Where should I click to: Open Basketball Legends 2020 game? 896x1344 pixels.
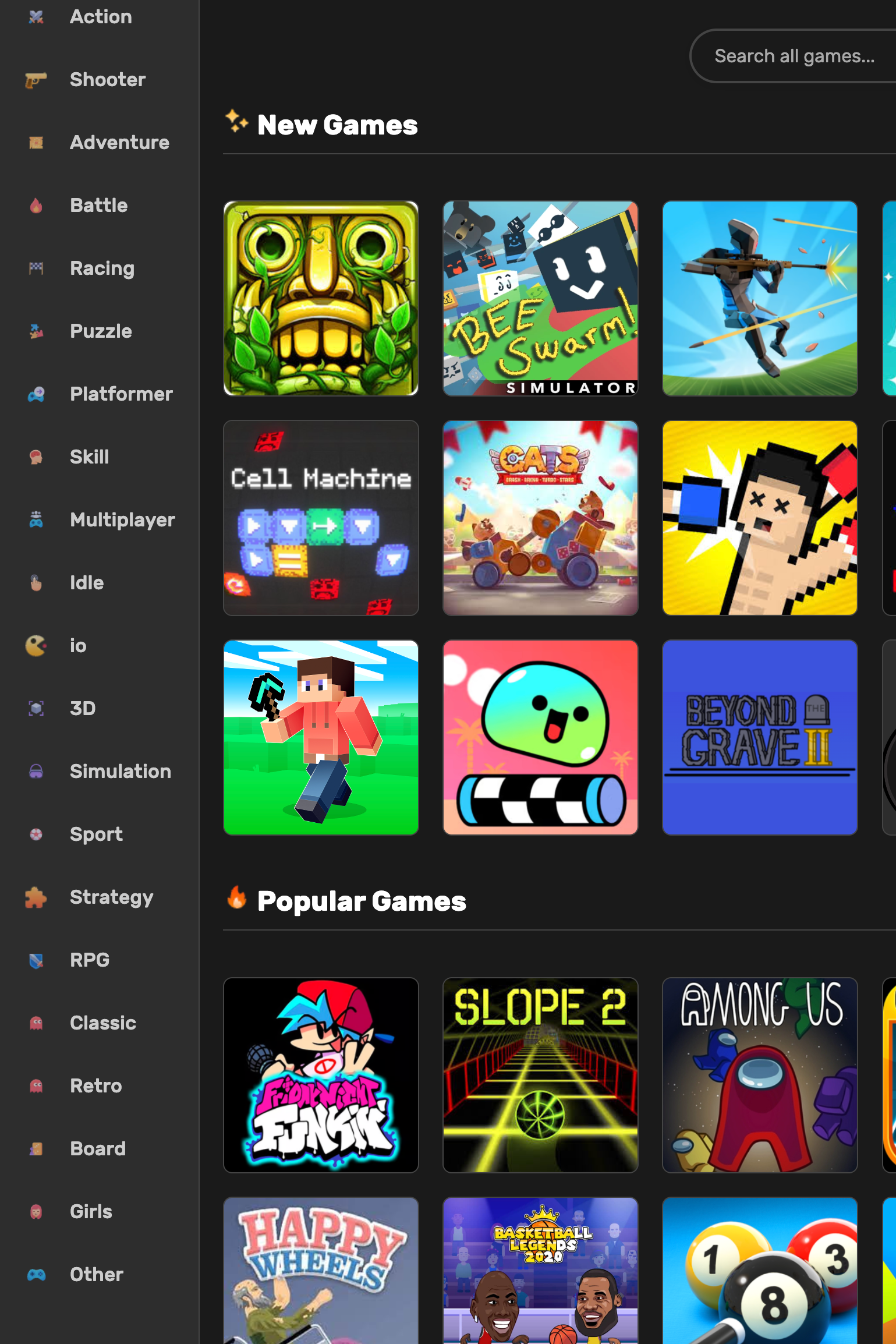[540, 1269]
